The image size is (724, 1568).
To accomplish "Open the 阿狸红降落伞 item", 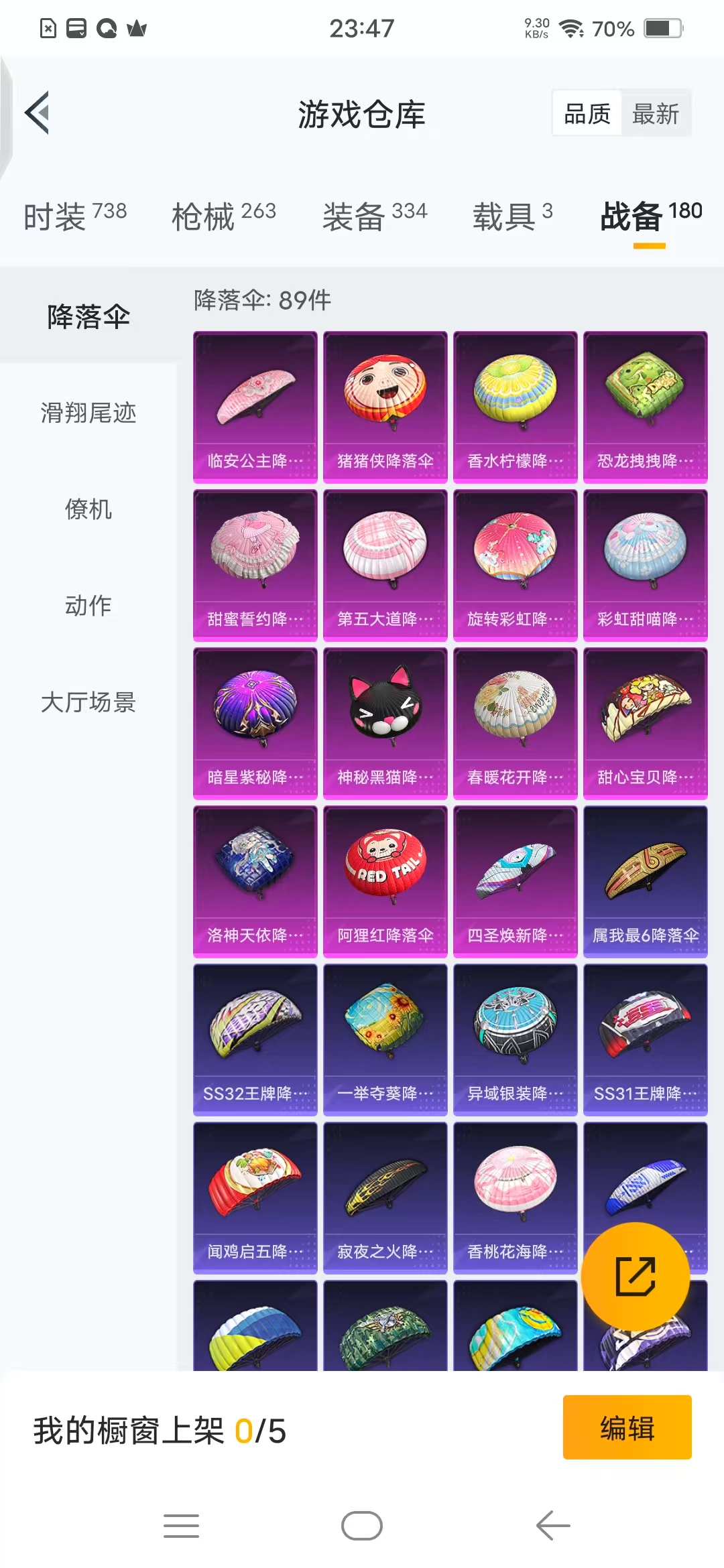I will 385,880.
